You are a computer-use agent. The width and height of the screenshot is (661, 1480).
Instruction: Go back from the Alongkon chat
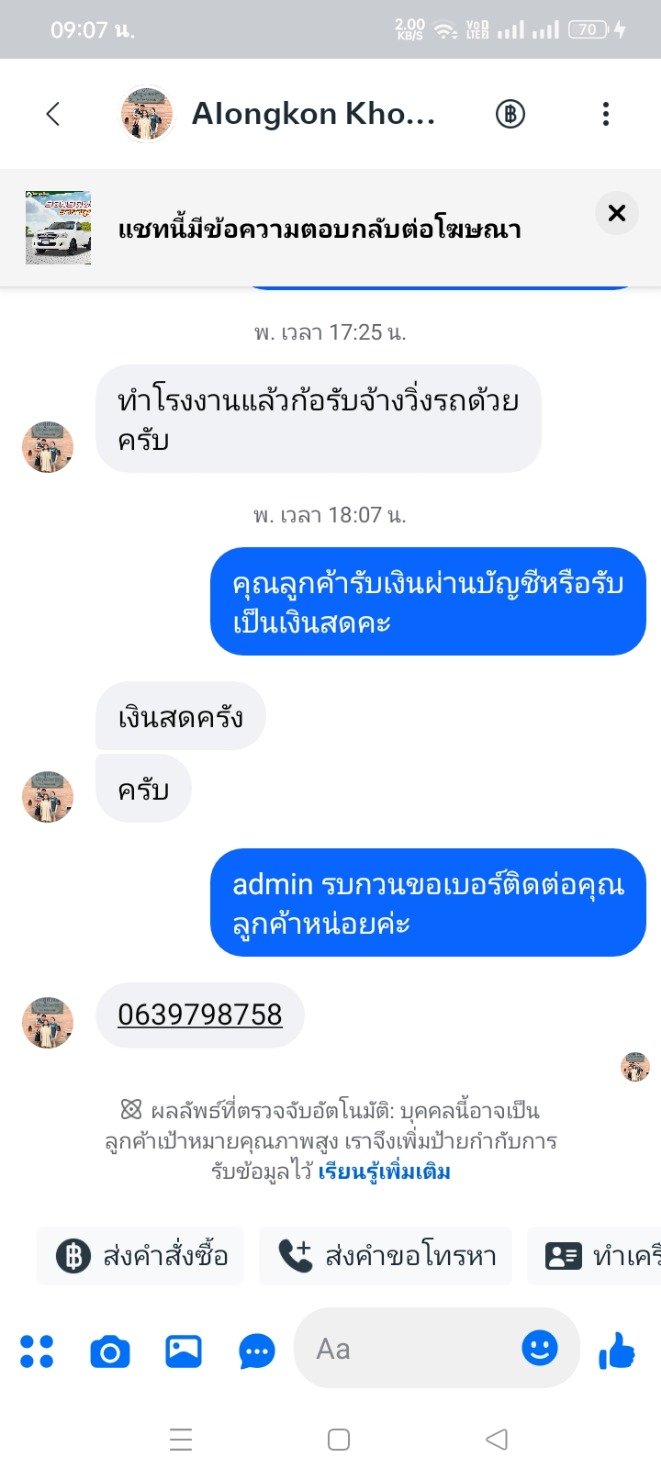pyautogui.click(x=53, y=114)
